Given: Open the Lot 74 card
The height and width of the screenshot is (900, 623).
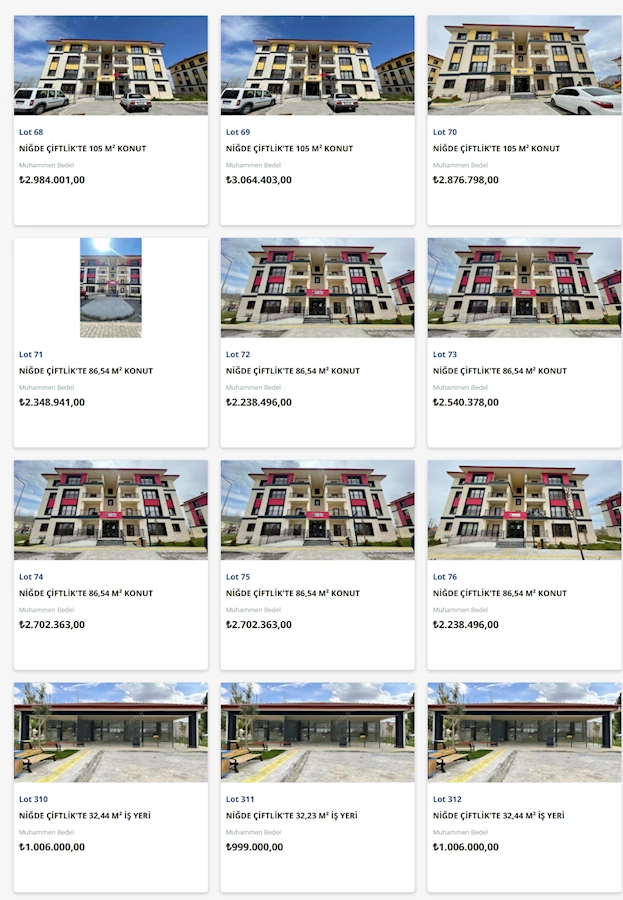Looking at the screenshot, I should click(110, 564).
